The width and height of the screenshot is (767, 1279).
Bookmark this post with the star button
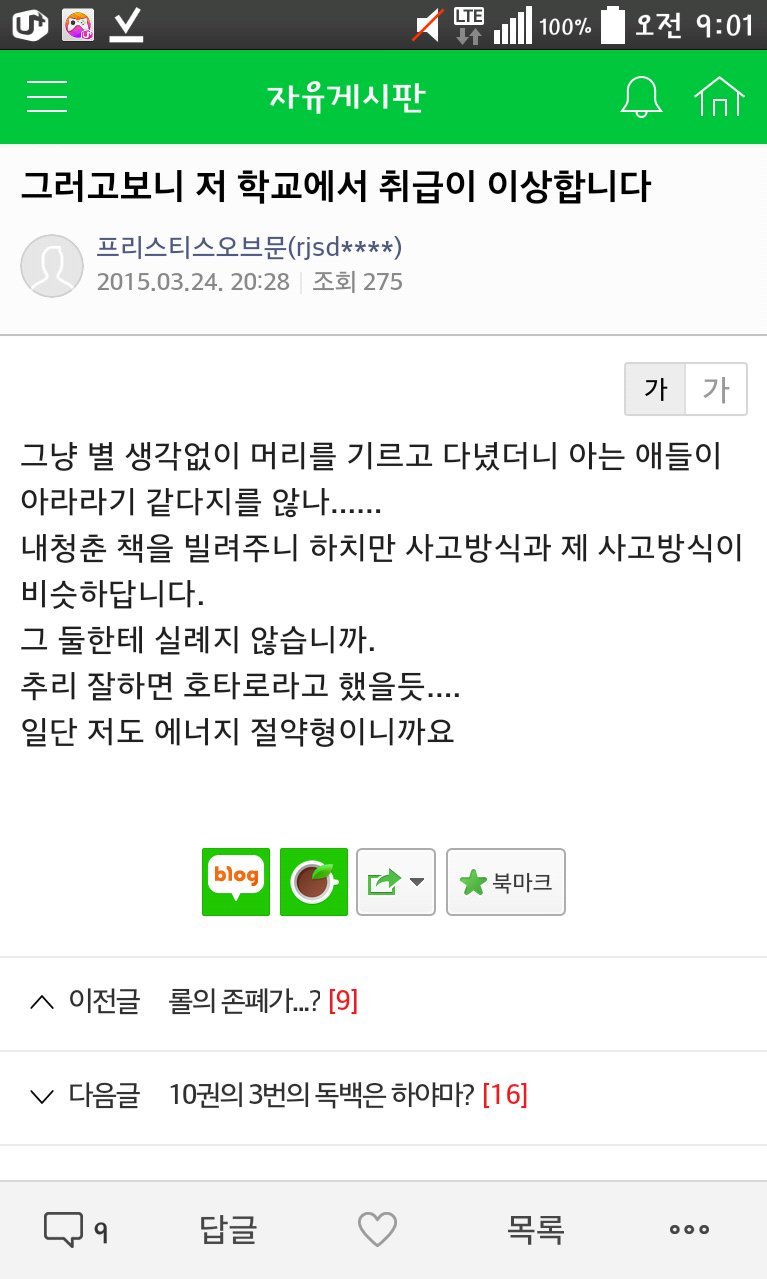click(x=505, y=882)
